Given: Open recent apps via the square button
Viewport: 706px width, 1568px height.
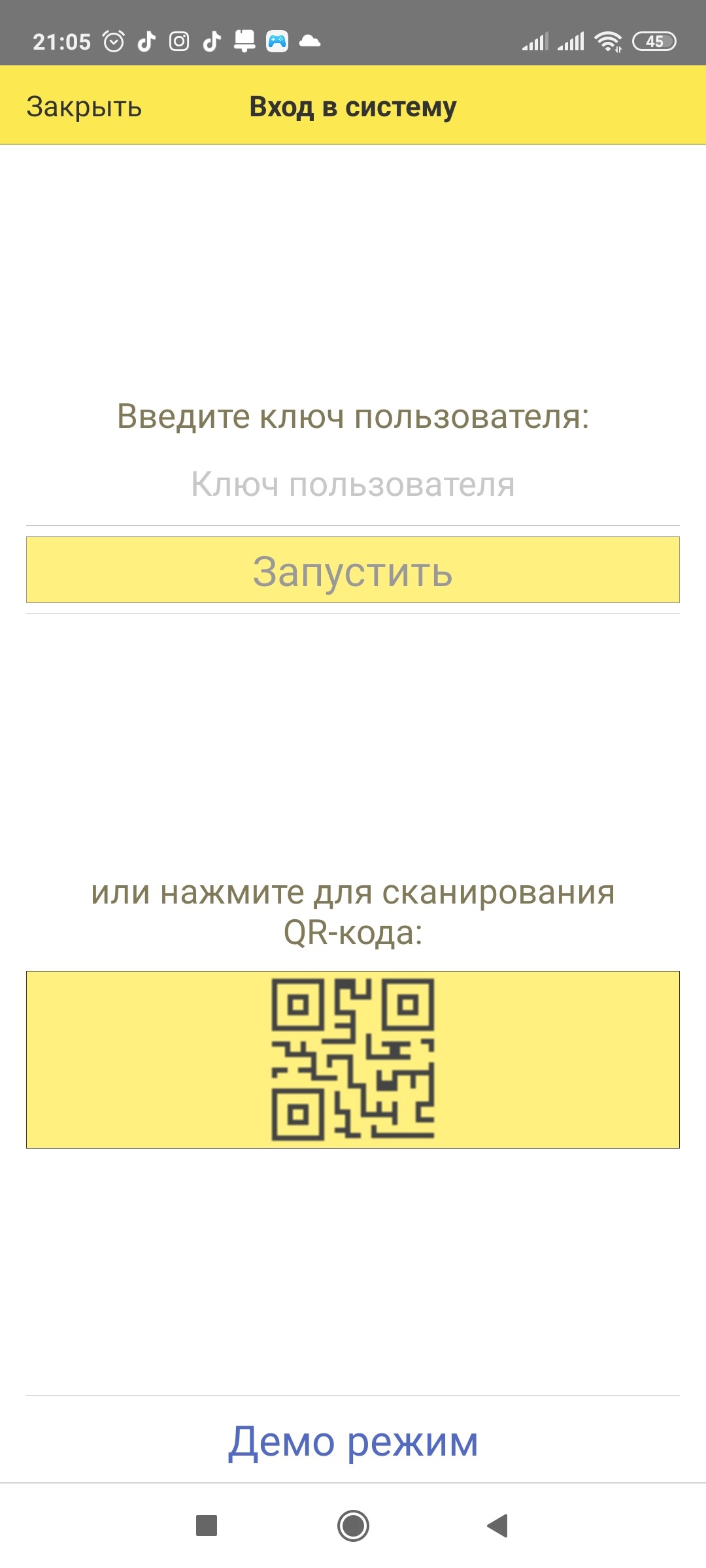Looking at the screenshot, I should tap(207, 1526).
